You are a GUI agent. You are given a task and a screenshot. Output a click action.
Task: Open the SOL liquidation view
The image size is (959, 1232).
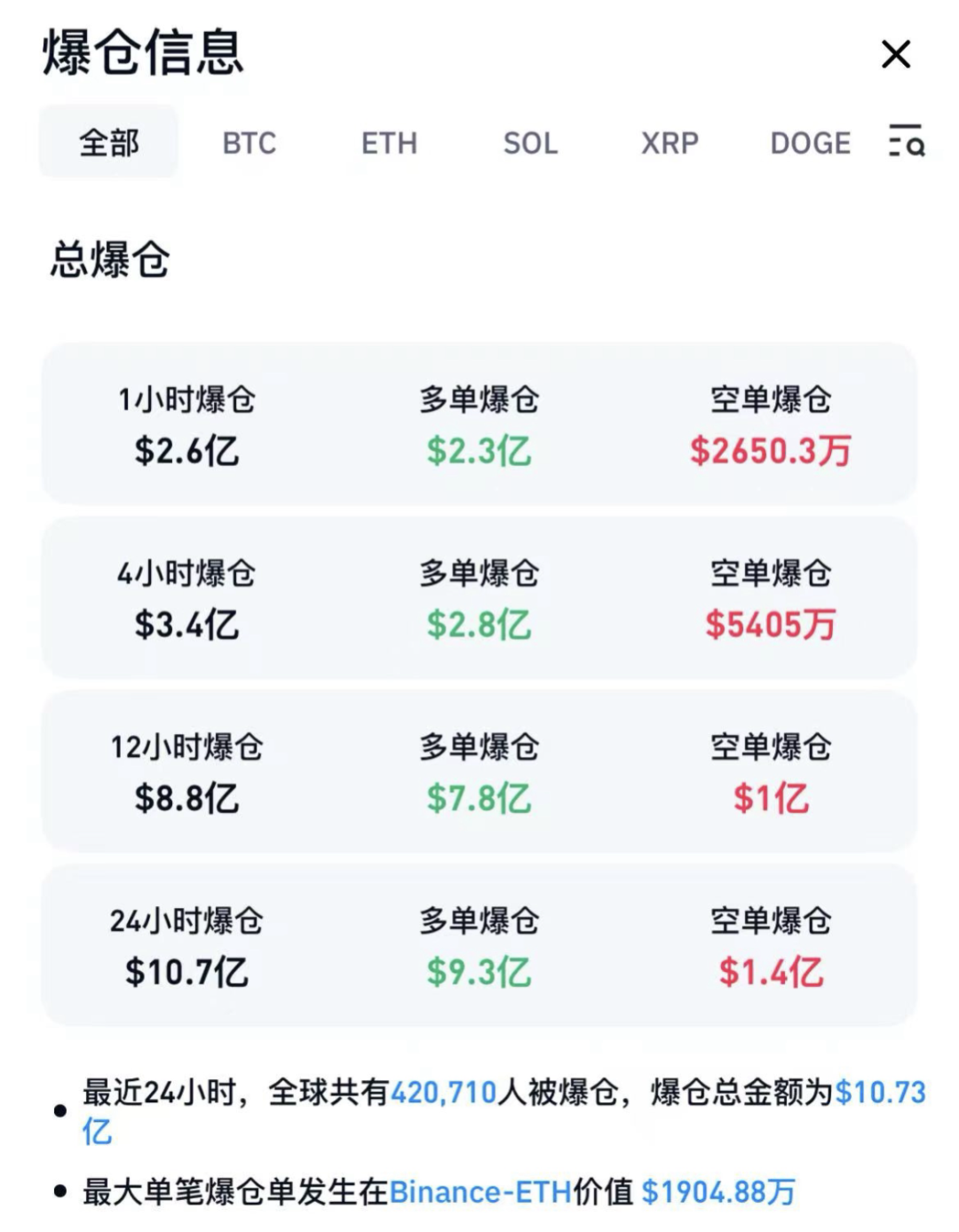coord(530,143)
